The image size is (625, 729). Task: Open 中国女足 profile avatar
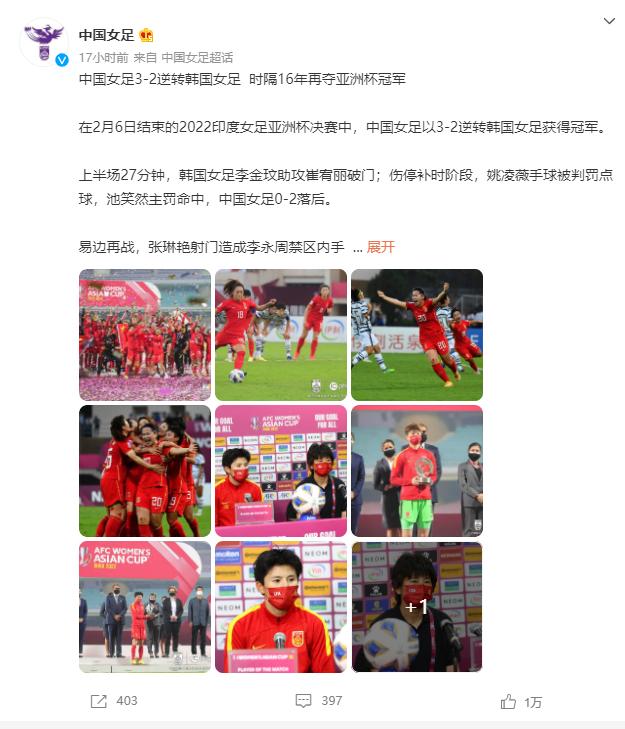pos(43,43)
